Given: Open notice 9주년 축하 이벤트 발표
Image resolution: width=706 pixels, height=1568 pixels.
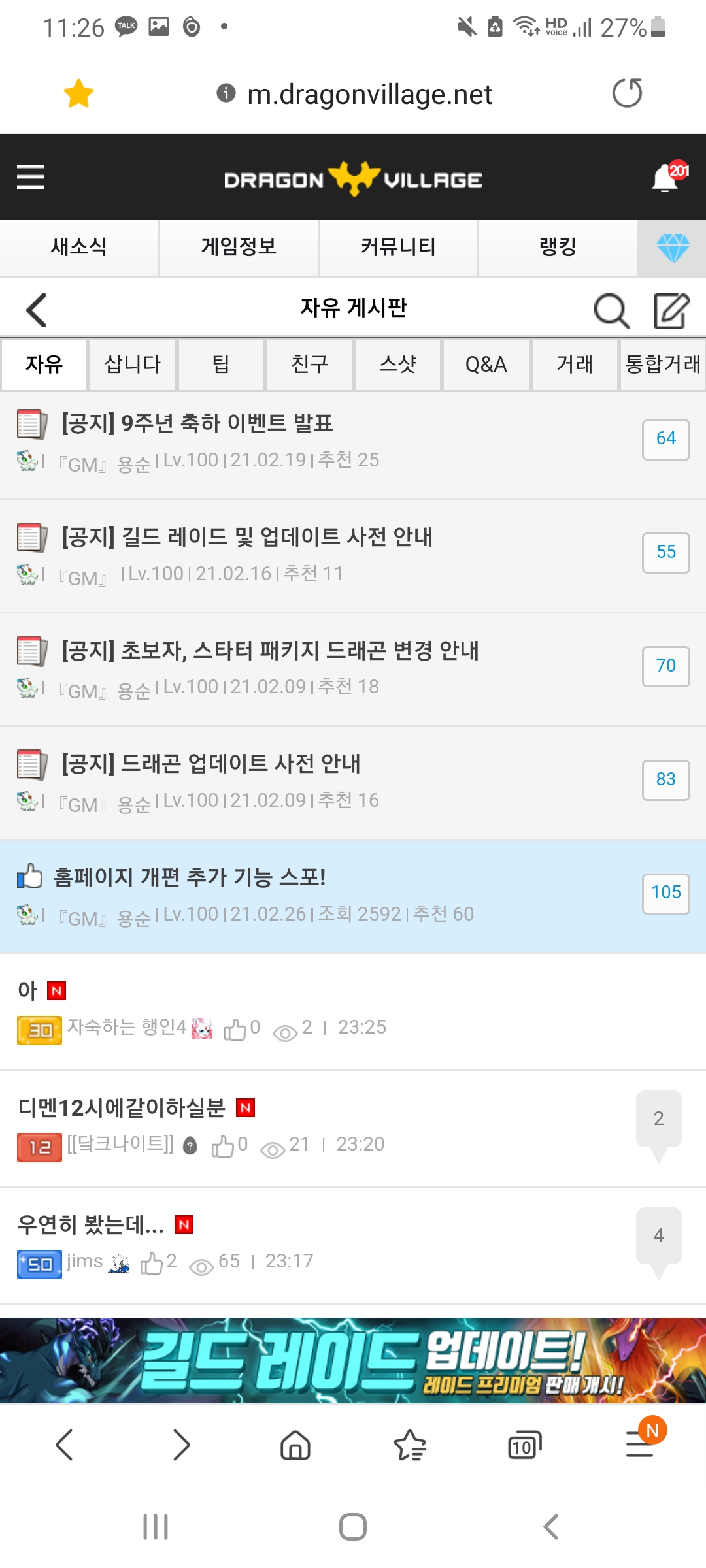Looking at the screenshot, I should 197,423.
